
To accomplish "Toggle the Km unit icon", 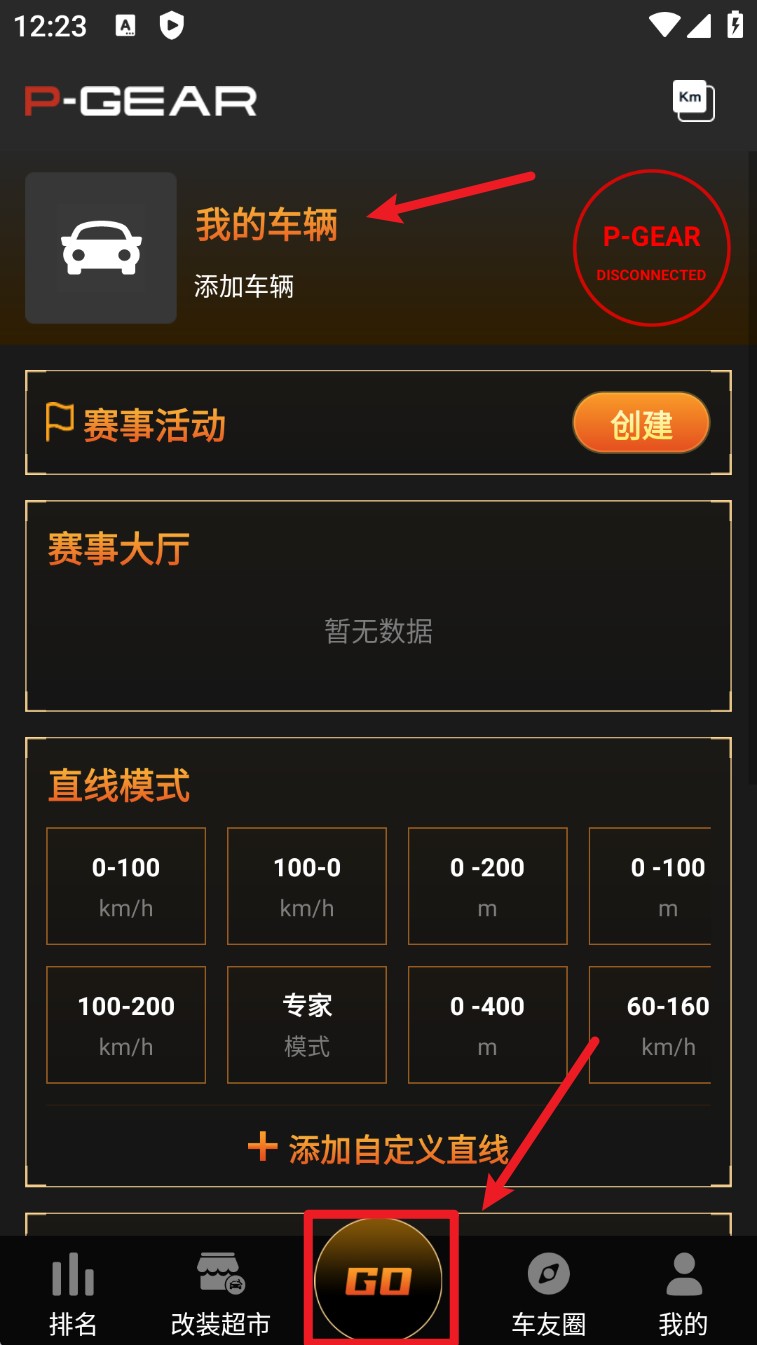I will point(695,101).
